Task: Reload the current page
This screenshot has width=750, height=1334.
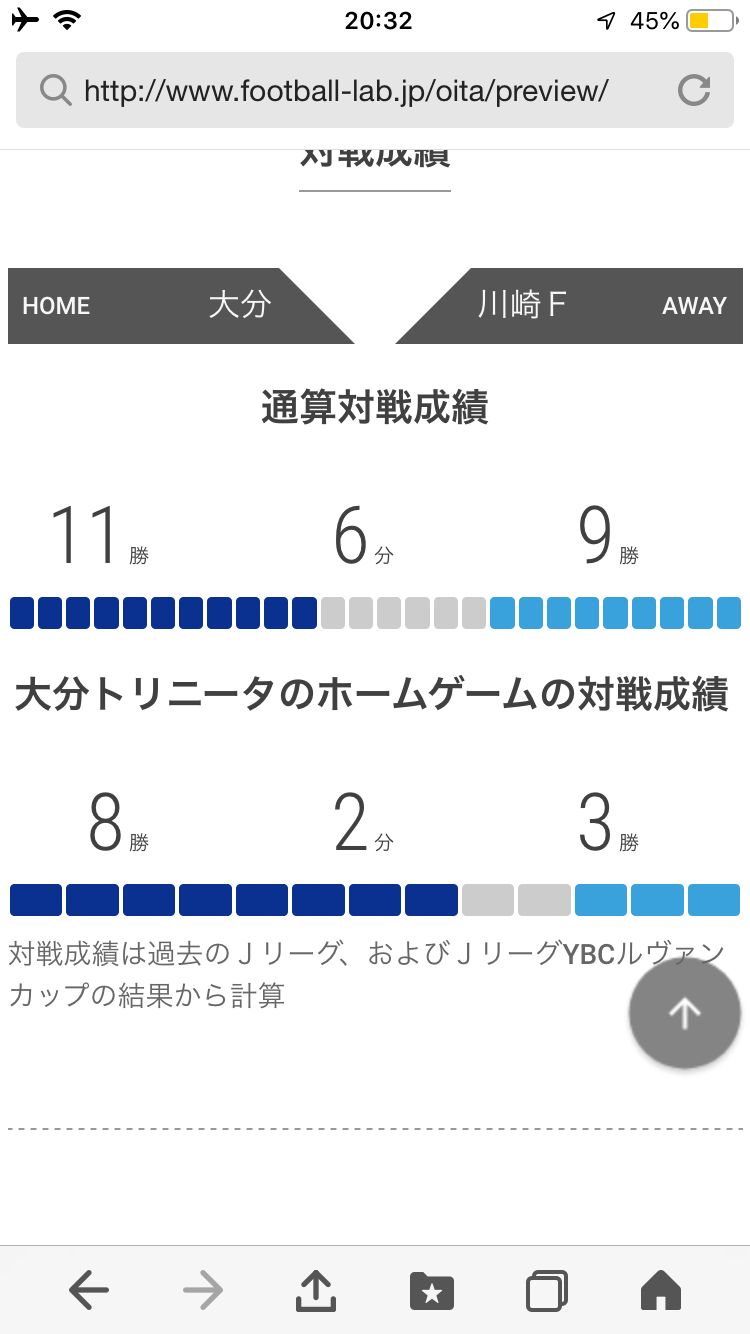Action: click(x=693, y=90)
